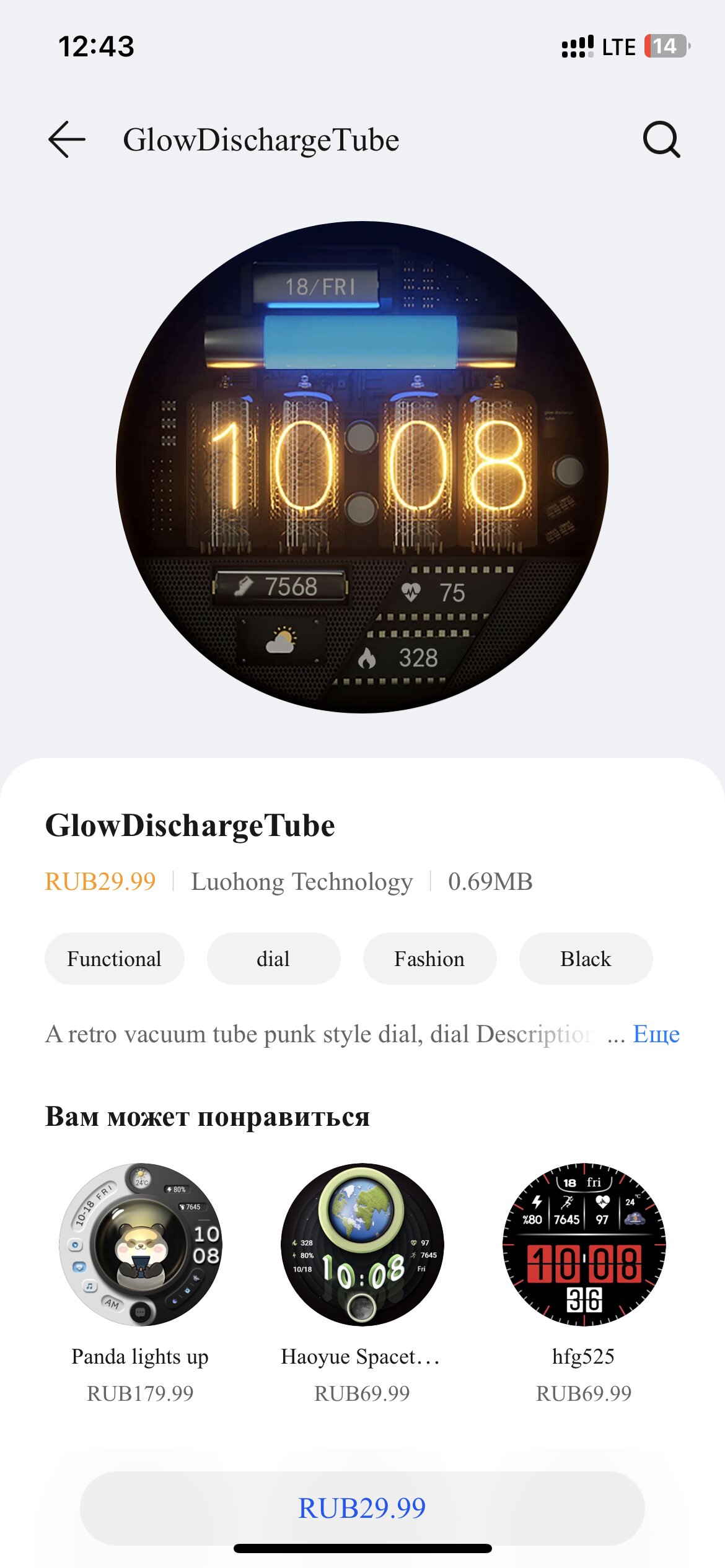Select the dial tag chip
This screenshot has height=1568, width=725.
click(273, 959)
